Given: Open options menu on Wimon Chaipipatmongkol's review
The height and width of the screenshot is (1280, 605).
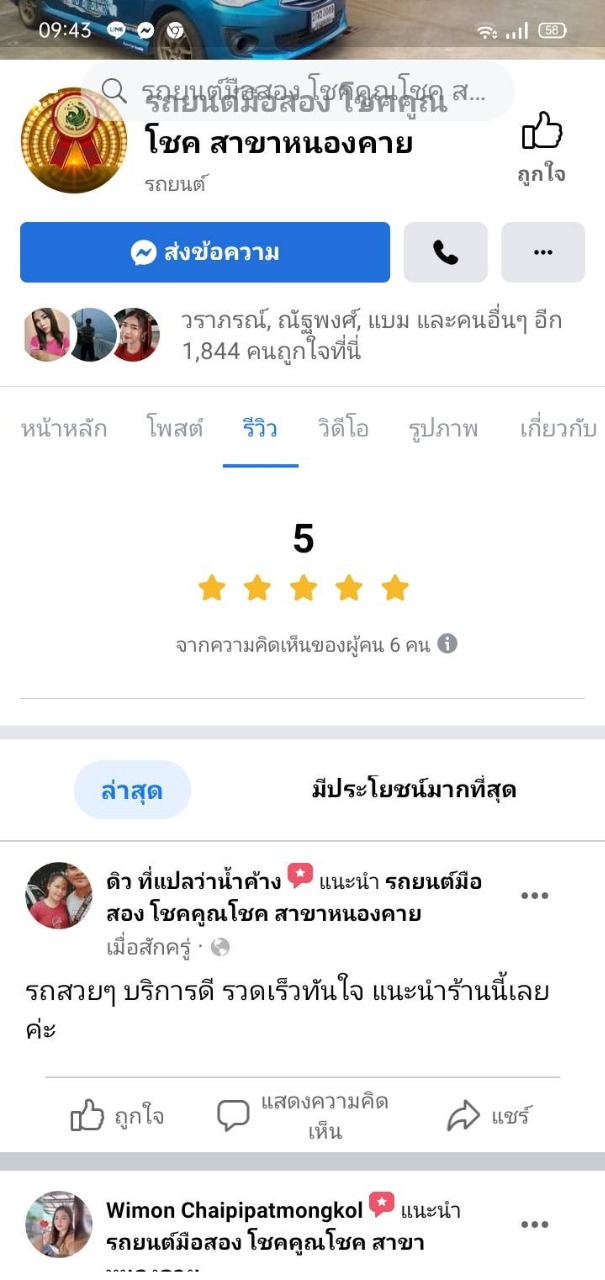Looking at the screenshot, I should click(x=535, y=1224).
